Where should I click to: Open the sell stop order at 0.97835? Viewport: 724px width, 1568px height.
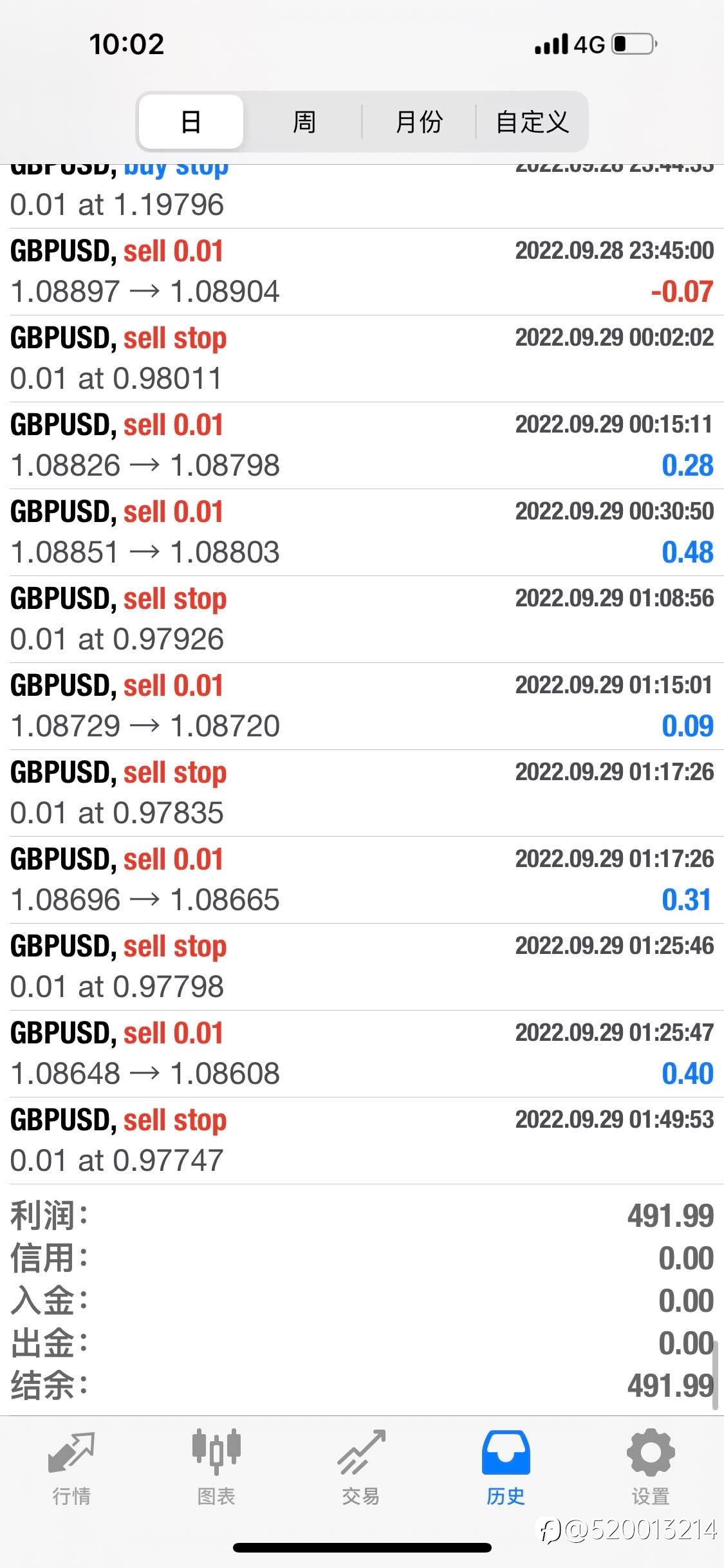(x=362, y=793)
